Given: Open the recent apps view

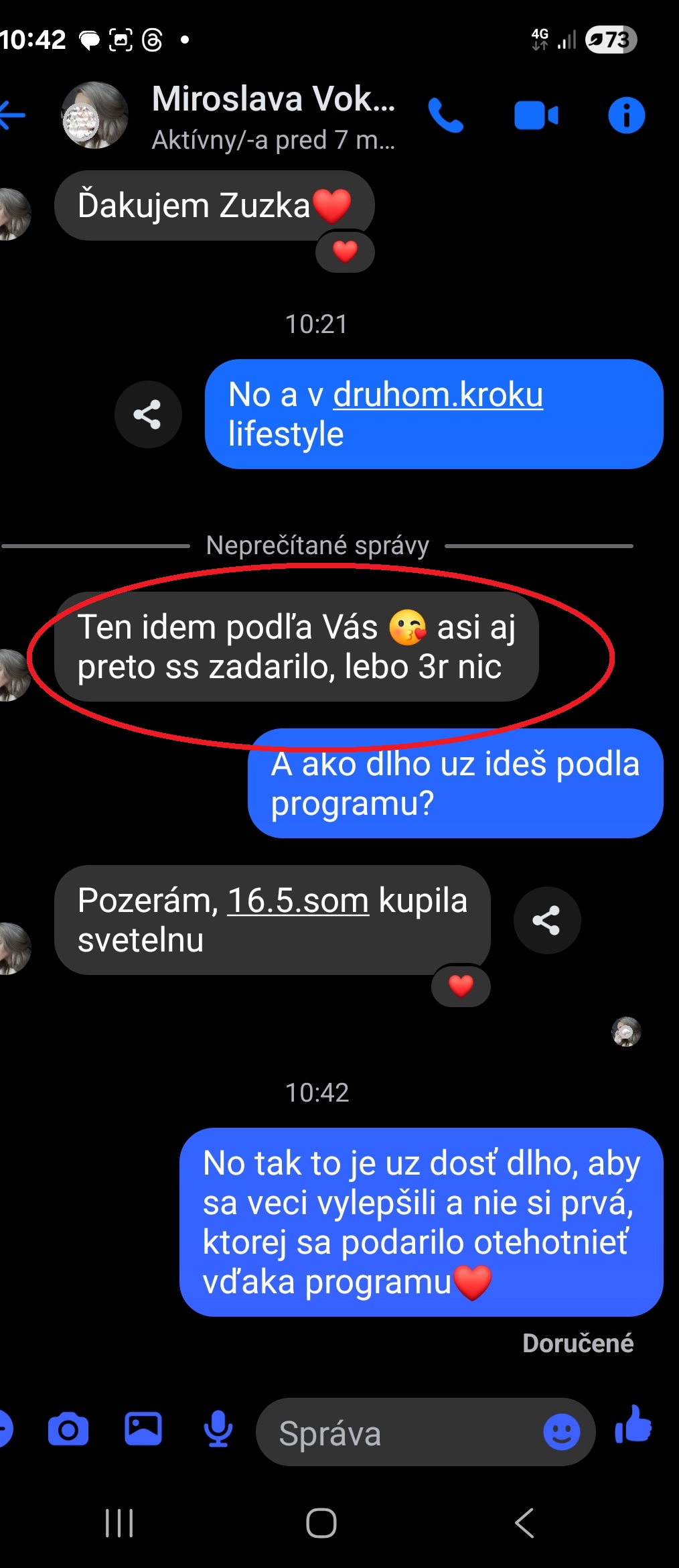Looking at the screenshot, I should point(120,1523).
